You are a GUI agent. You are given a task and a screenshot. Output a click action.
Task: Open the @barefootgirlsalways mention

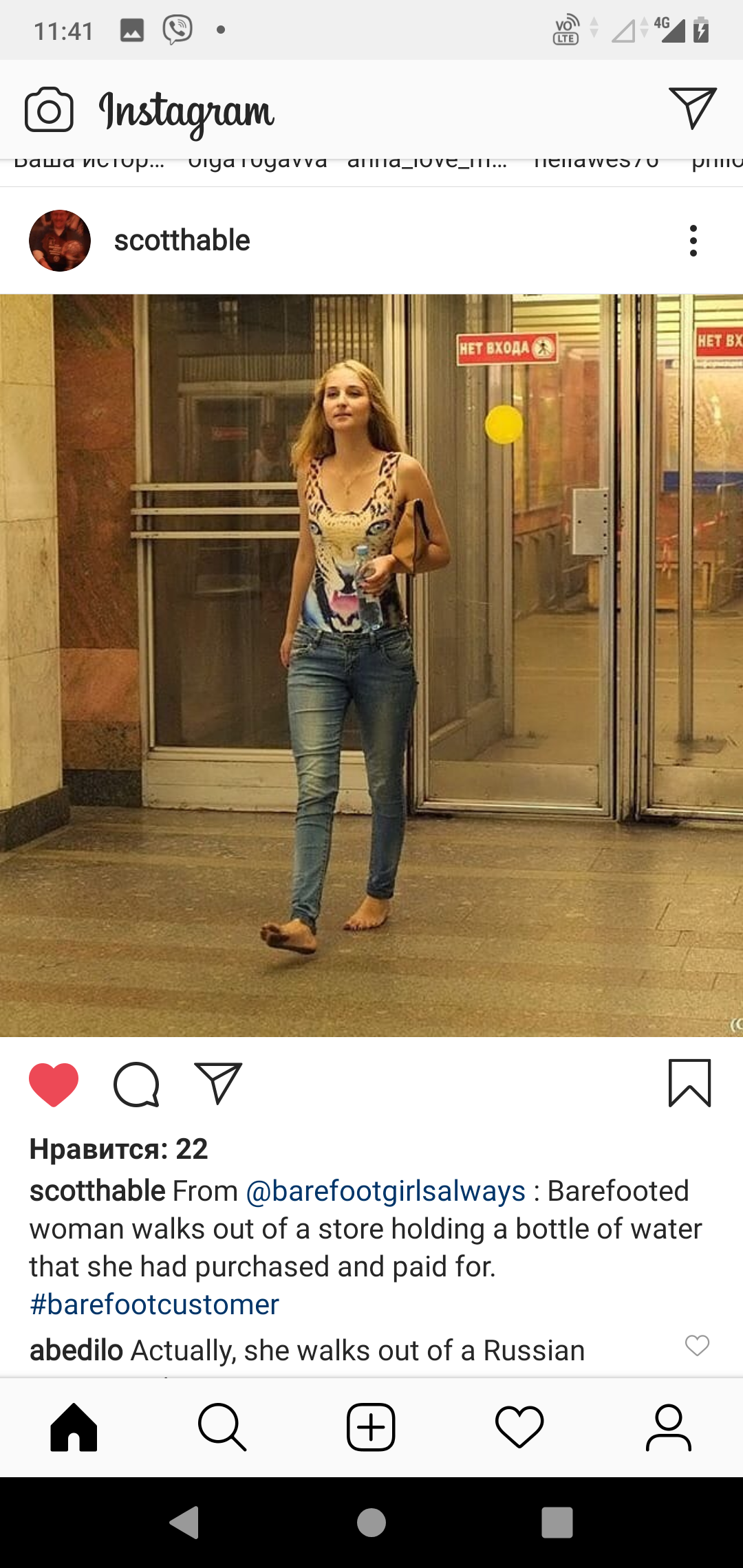click(386, 1191)
